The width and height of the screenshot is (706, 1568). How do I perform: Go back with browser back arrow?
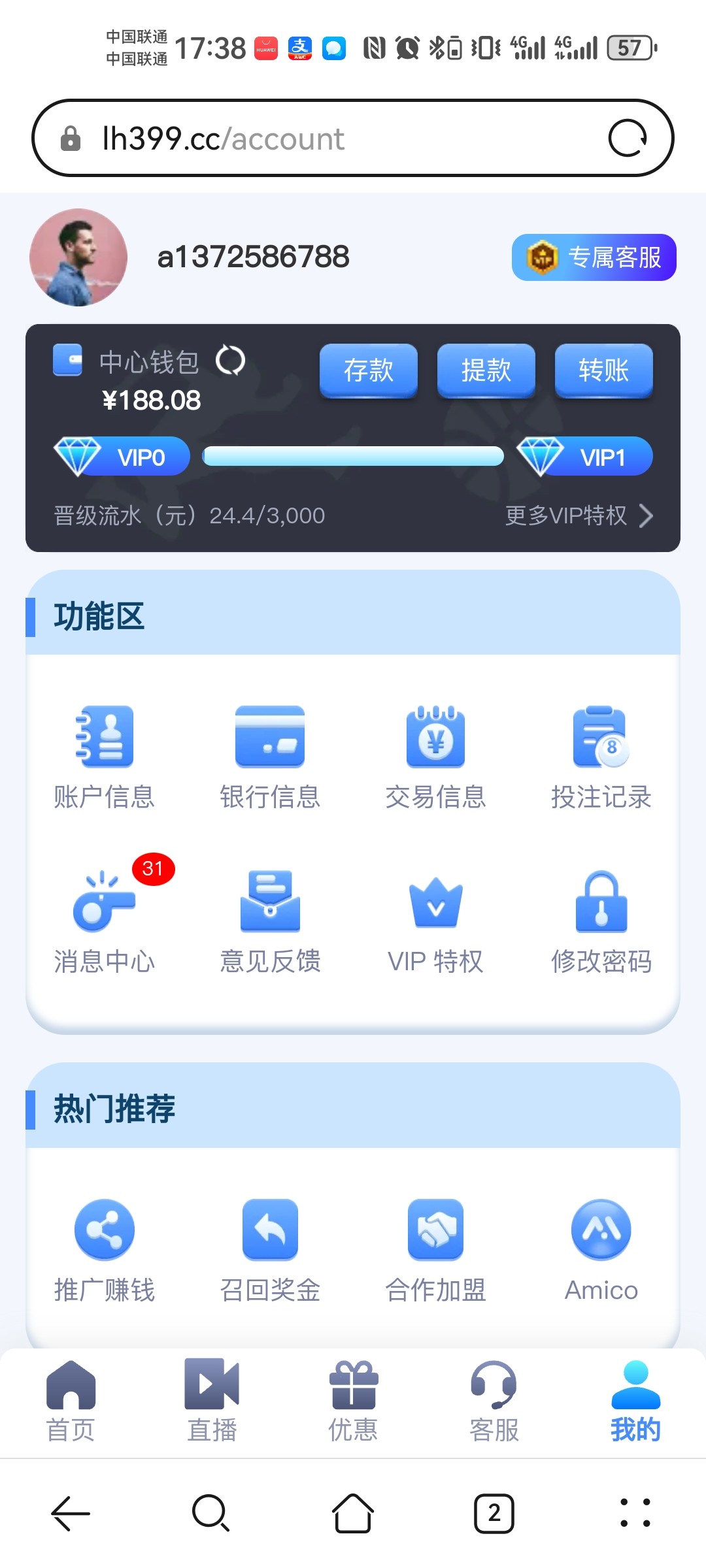coord(71,1513)
